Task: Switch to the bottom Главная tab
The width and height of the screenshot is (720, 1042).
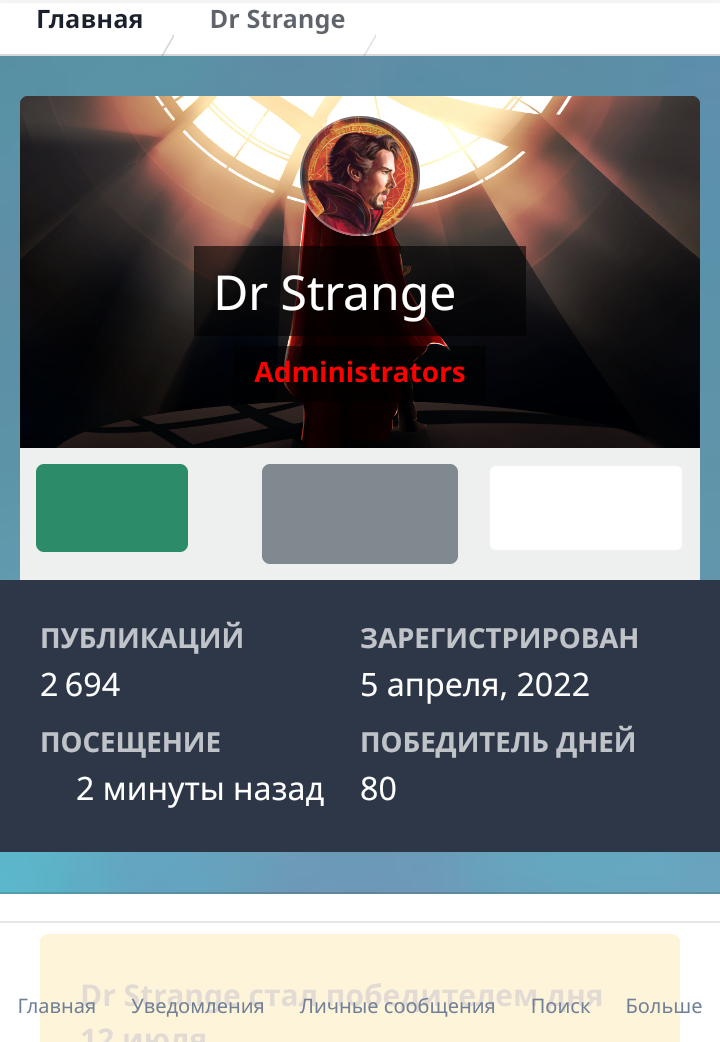Action: click(x=57, y=1006)
